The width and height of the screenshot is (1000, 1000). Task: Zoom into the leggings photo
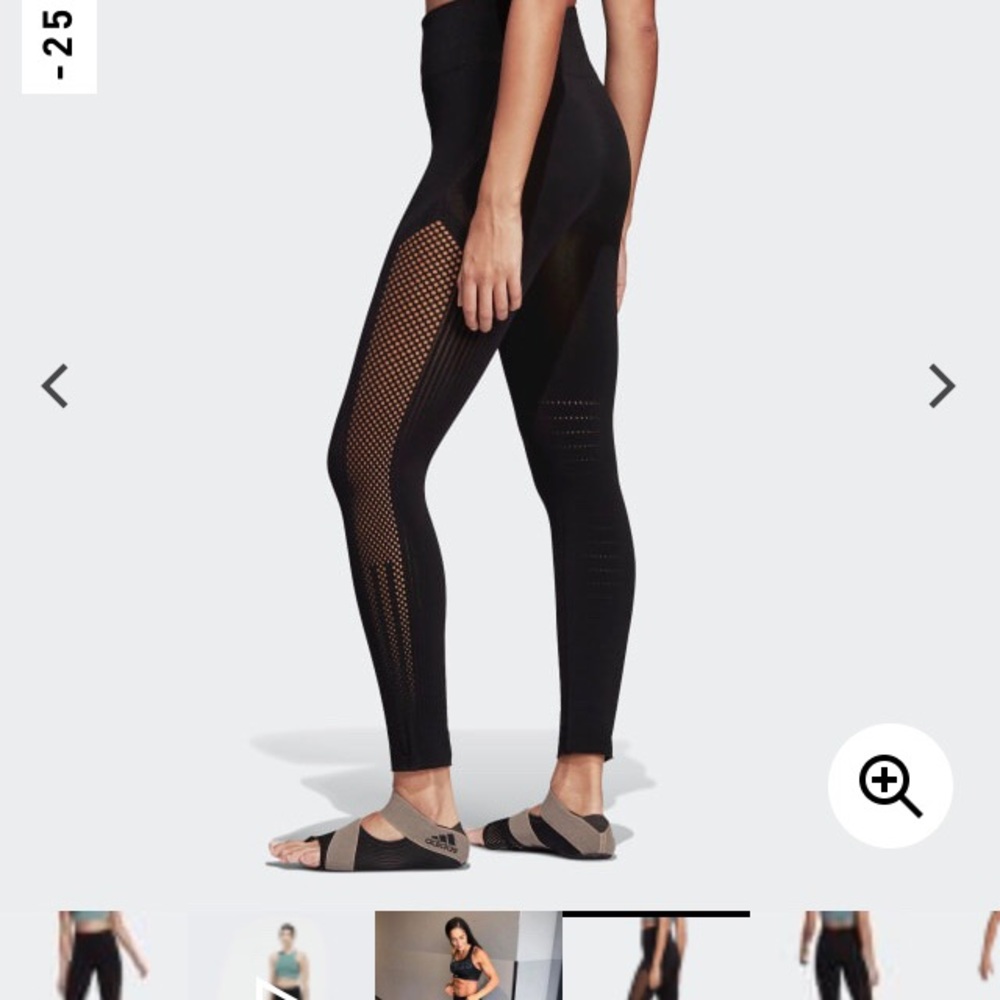click(x=890, y=786)
